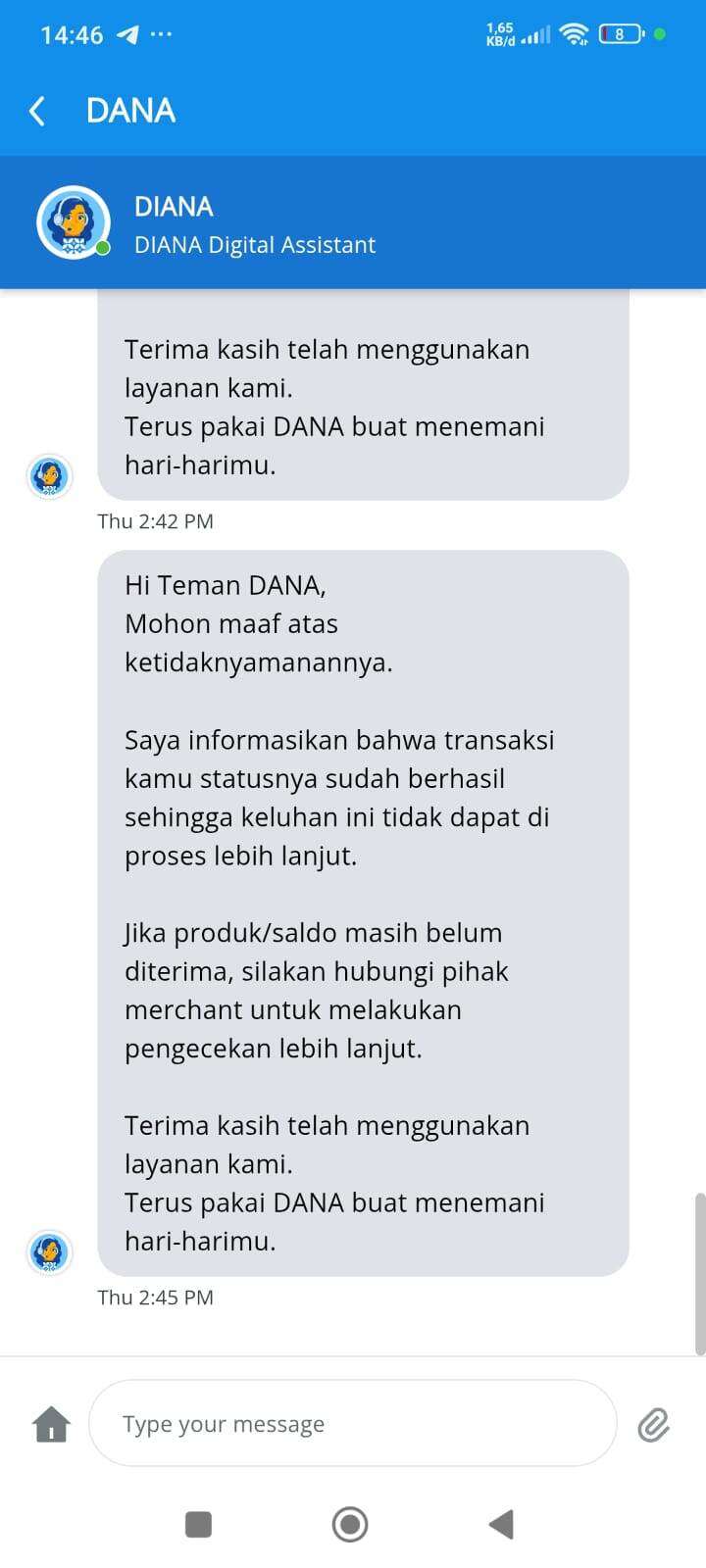Tap the system home button
The width and height of the screenshot is (706, 1568).
click(x=350, y=1524)
